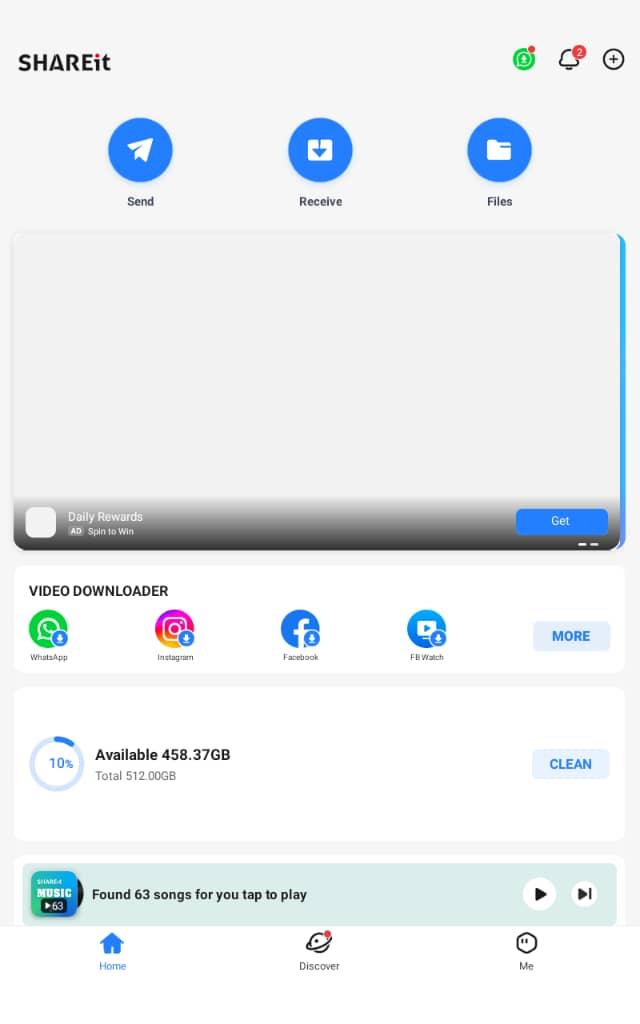Image resolution: width=640 pixels, height=1024 pixels.
Task: Tap CLEAN to free up storage
Action: 570,764
